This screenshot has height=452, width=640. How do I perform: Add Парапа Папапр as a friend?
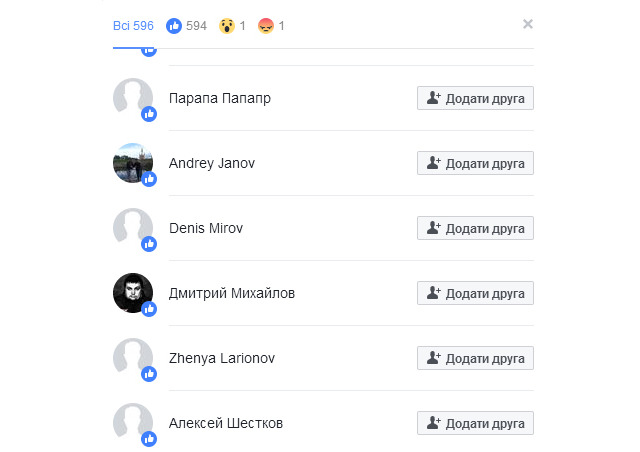pos(475,98)
